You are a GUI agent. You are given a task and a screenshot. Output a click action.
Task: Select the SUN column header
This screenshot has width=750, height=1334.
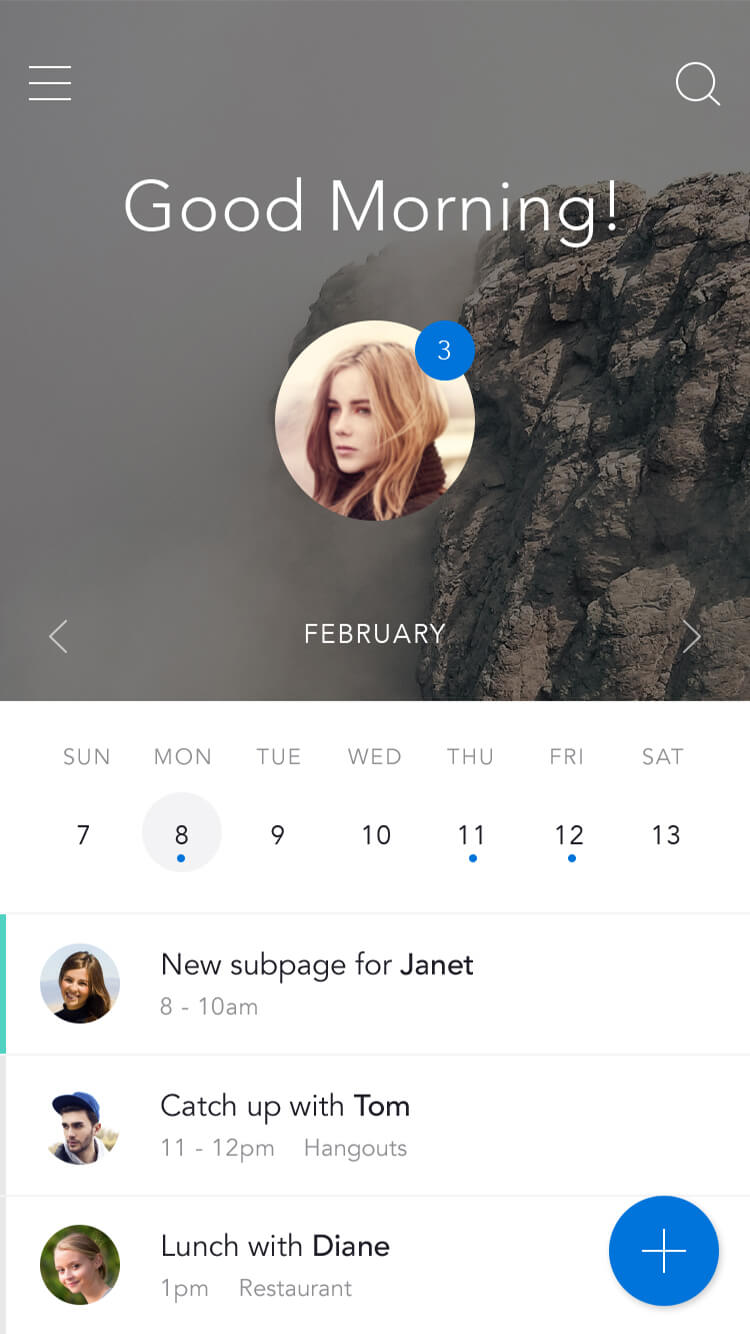(86, 757)
